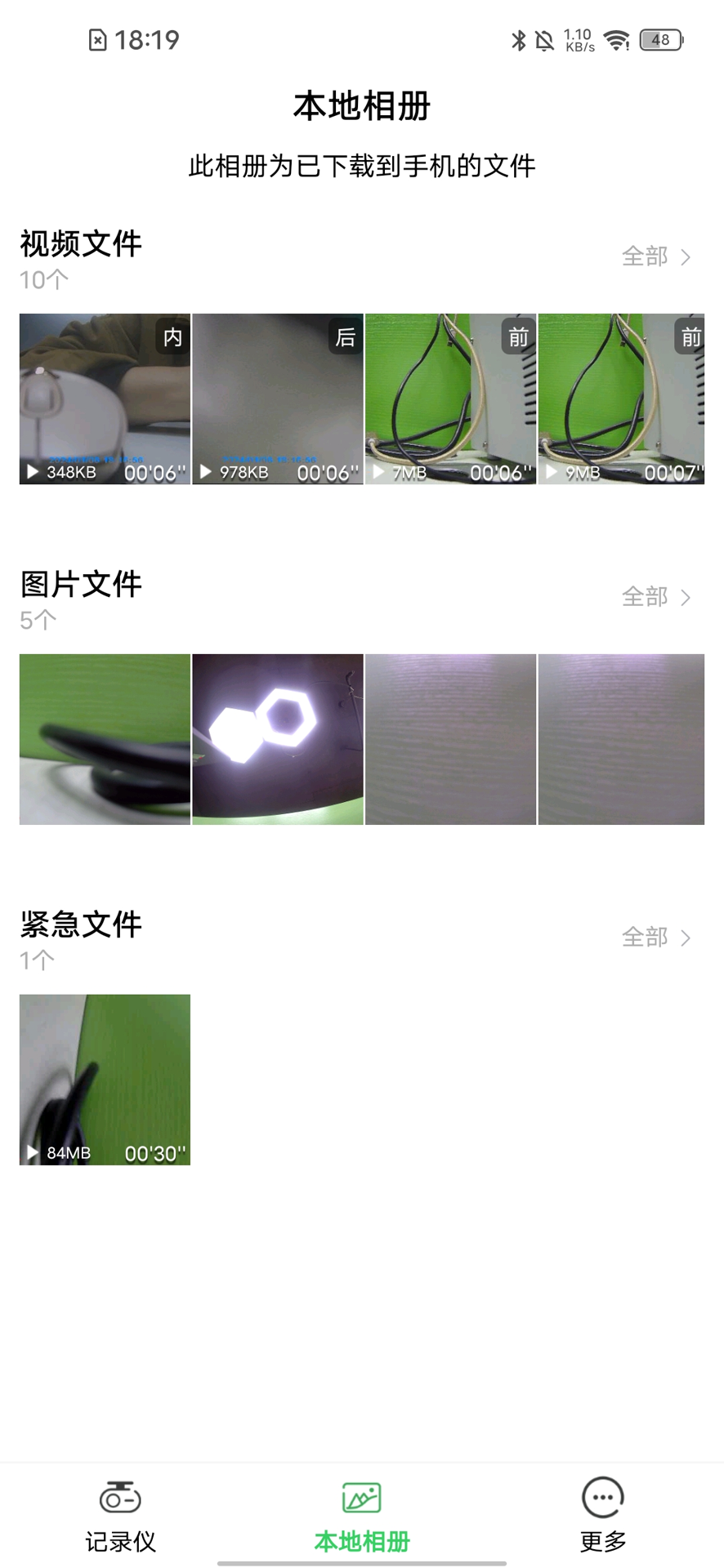Switch to the 记录仪 tab
This screenshot has height=1568, width=724.
click(120, 1515)
